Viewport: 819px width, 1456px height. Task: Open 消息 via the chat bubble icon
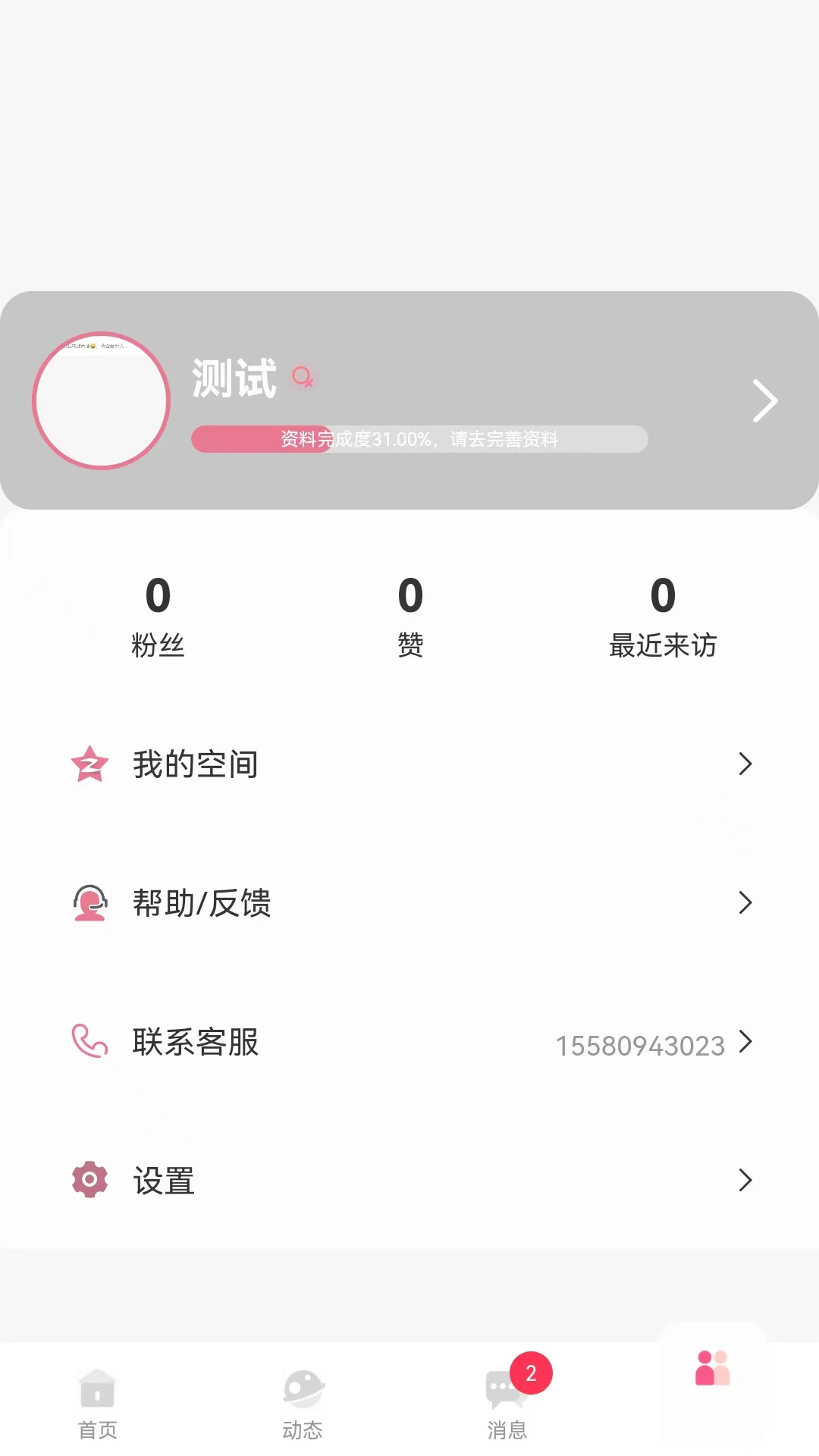pos(503,1389)
